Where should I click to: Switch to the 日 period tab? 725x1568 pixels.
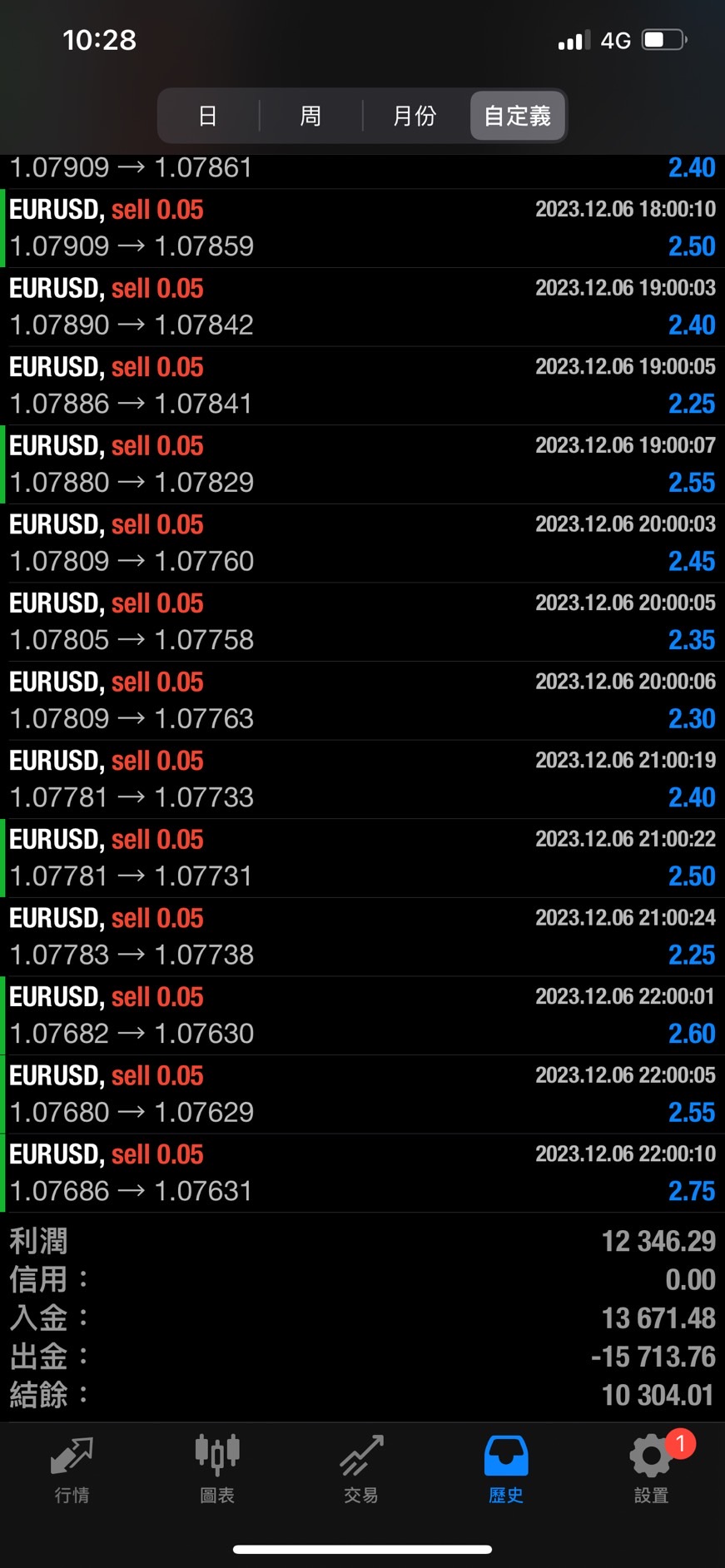(208, 116)
